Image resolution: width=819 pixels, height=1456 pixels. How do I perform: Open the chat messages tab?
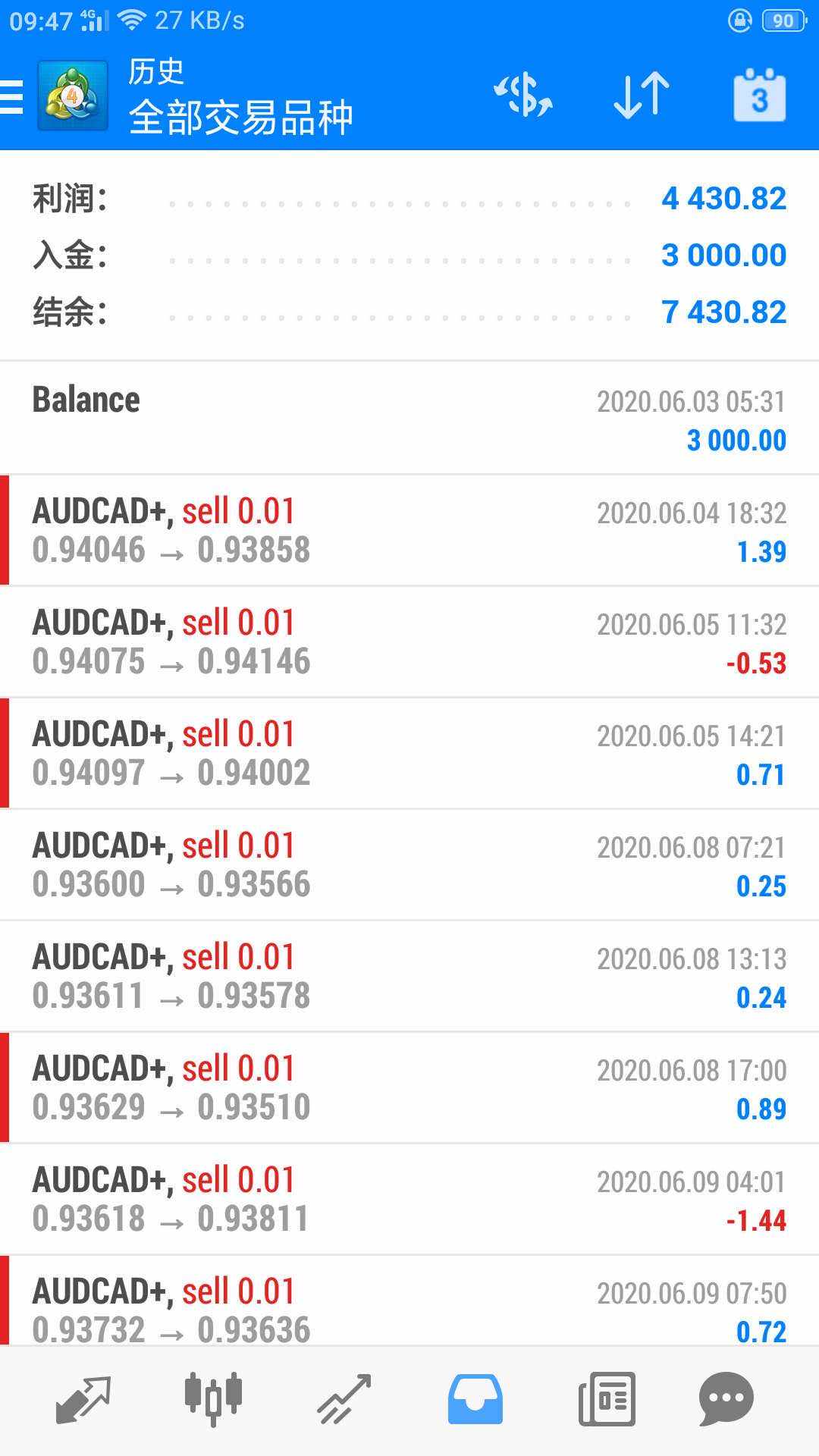coord(726,1399)
